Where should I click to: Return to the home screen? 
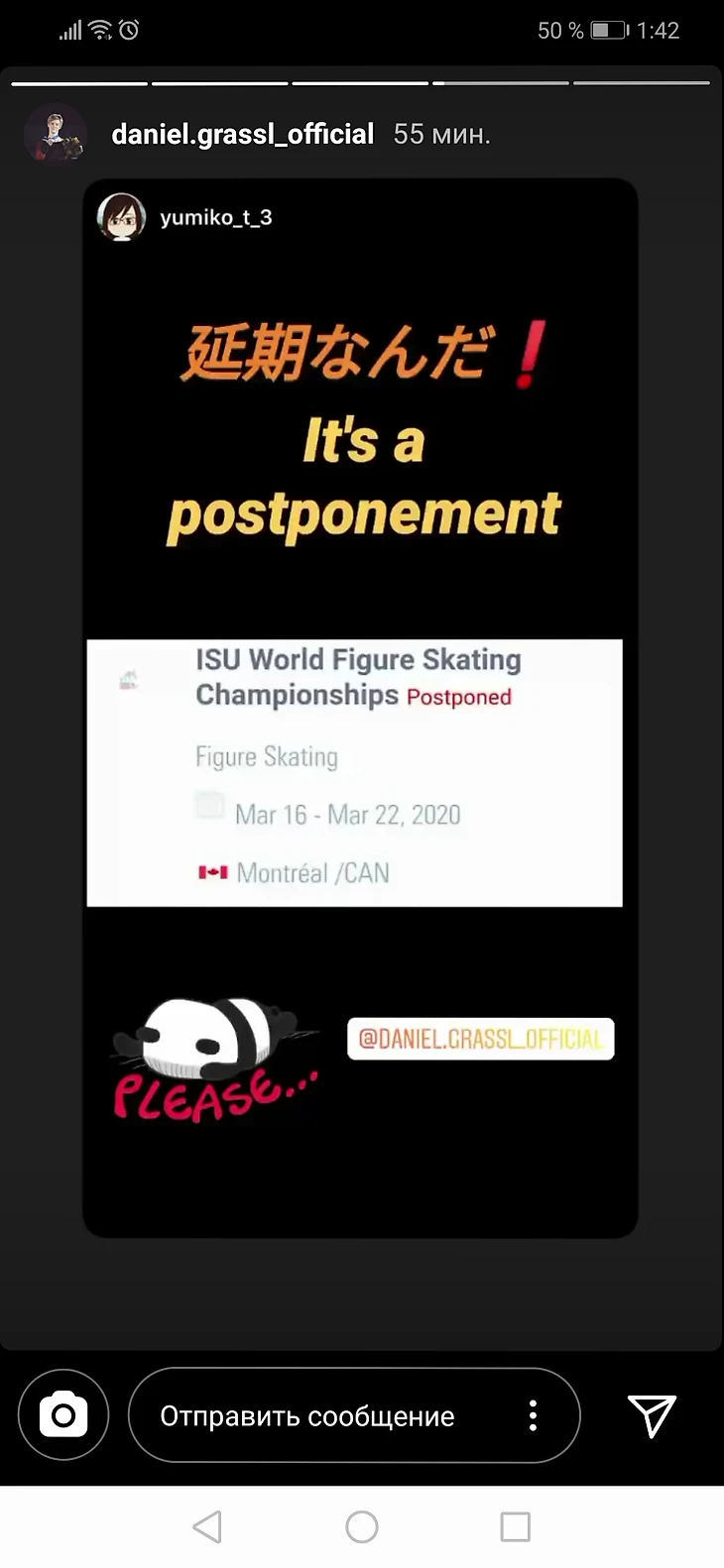click(362, 1526)
